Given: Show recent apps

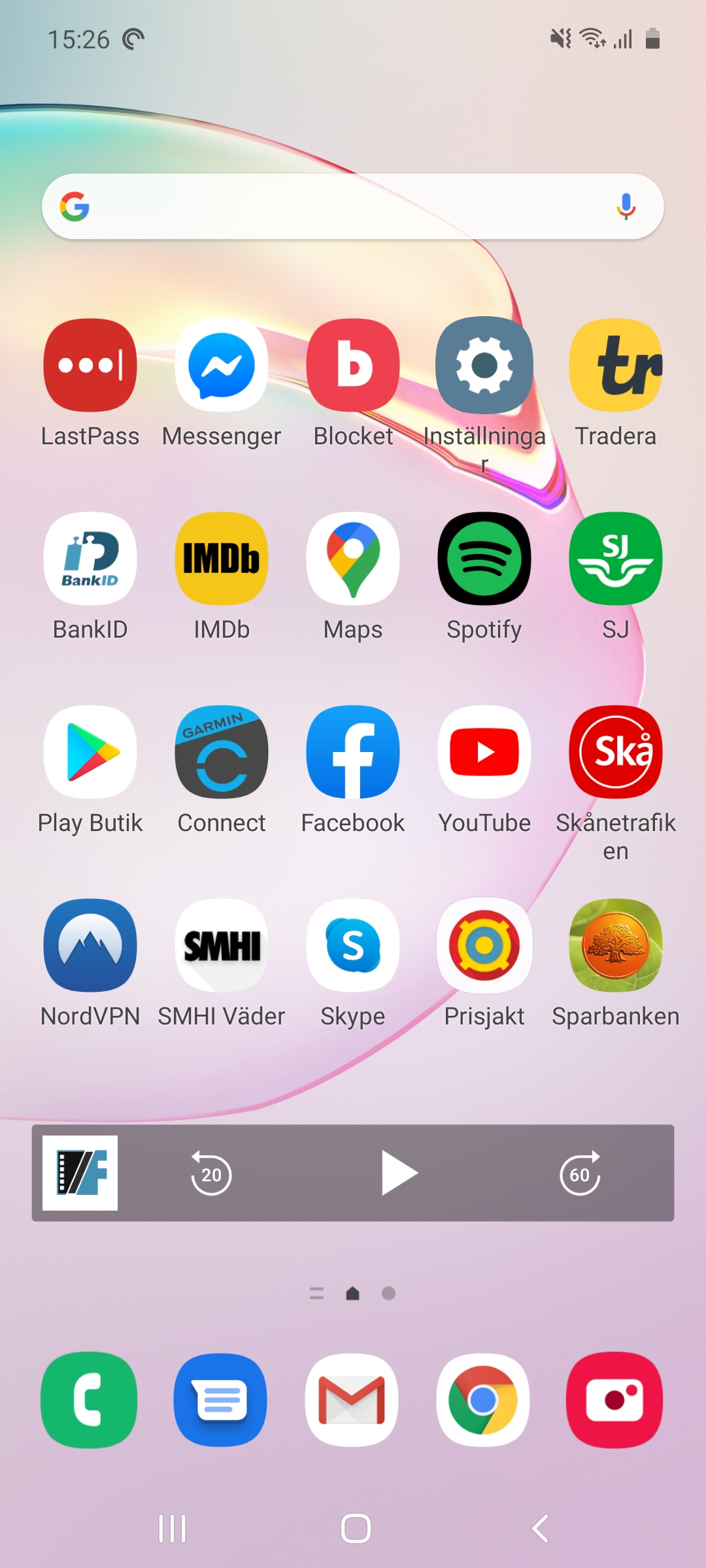Looking at the screenshot, I should tap(173, 1529).
